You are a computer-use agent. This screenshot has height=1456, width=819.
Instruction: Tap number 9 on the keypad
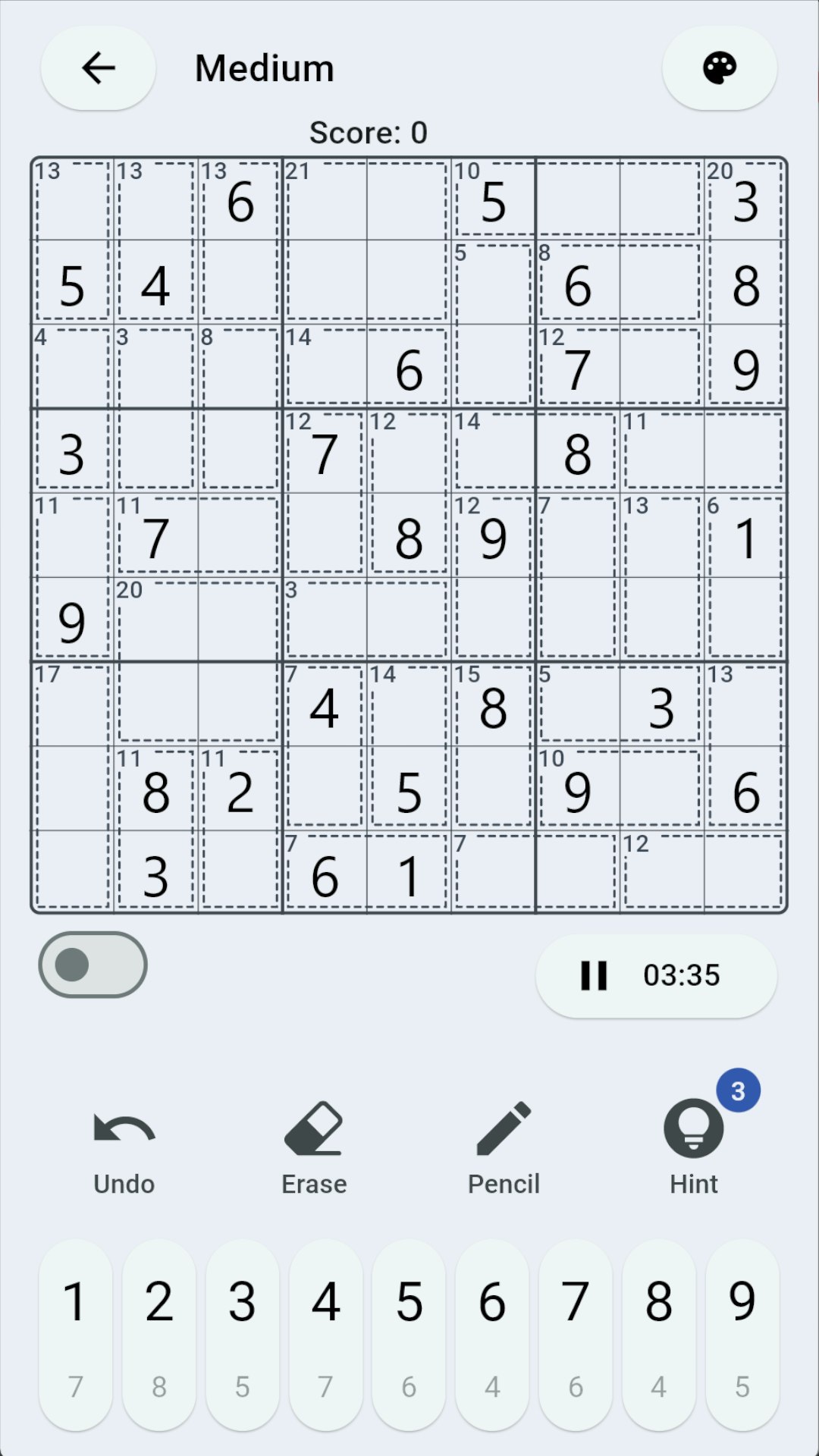pyautogui.click(x=742, y=1335)
